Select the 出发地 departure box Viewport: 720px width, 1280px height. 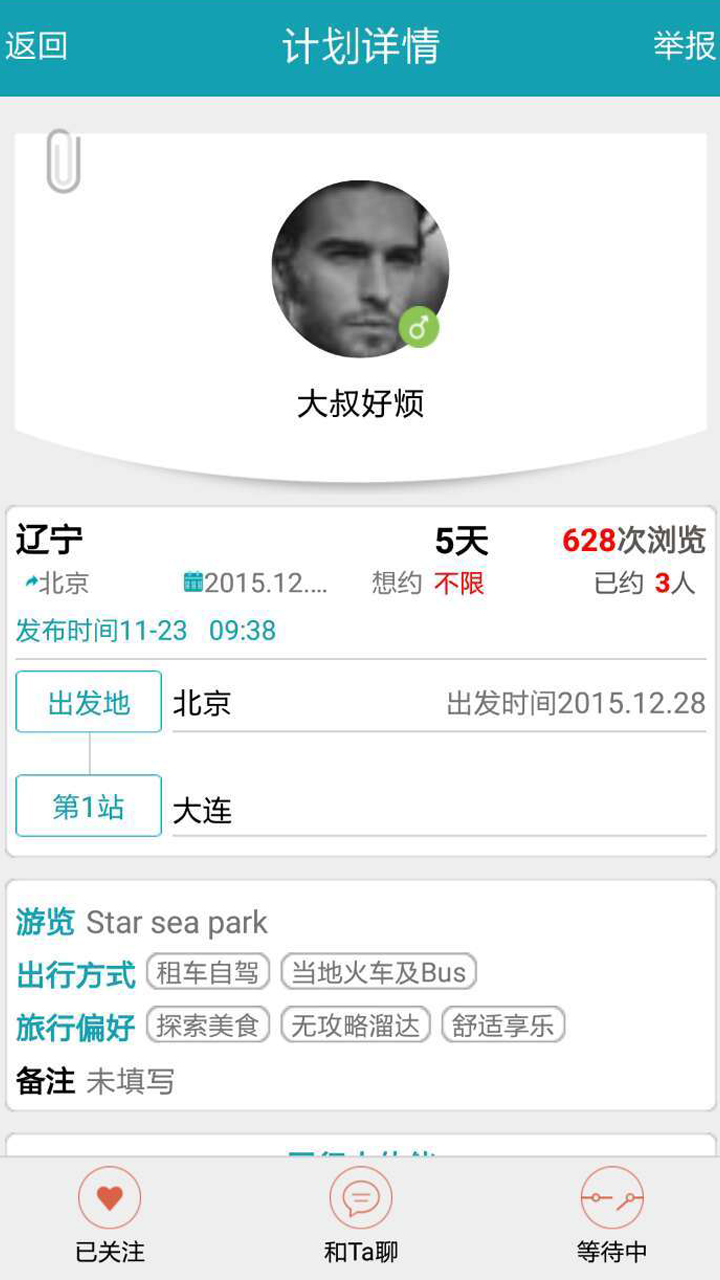pos(89,702)
